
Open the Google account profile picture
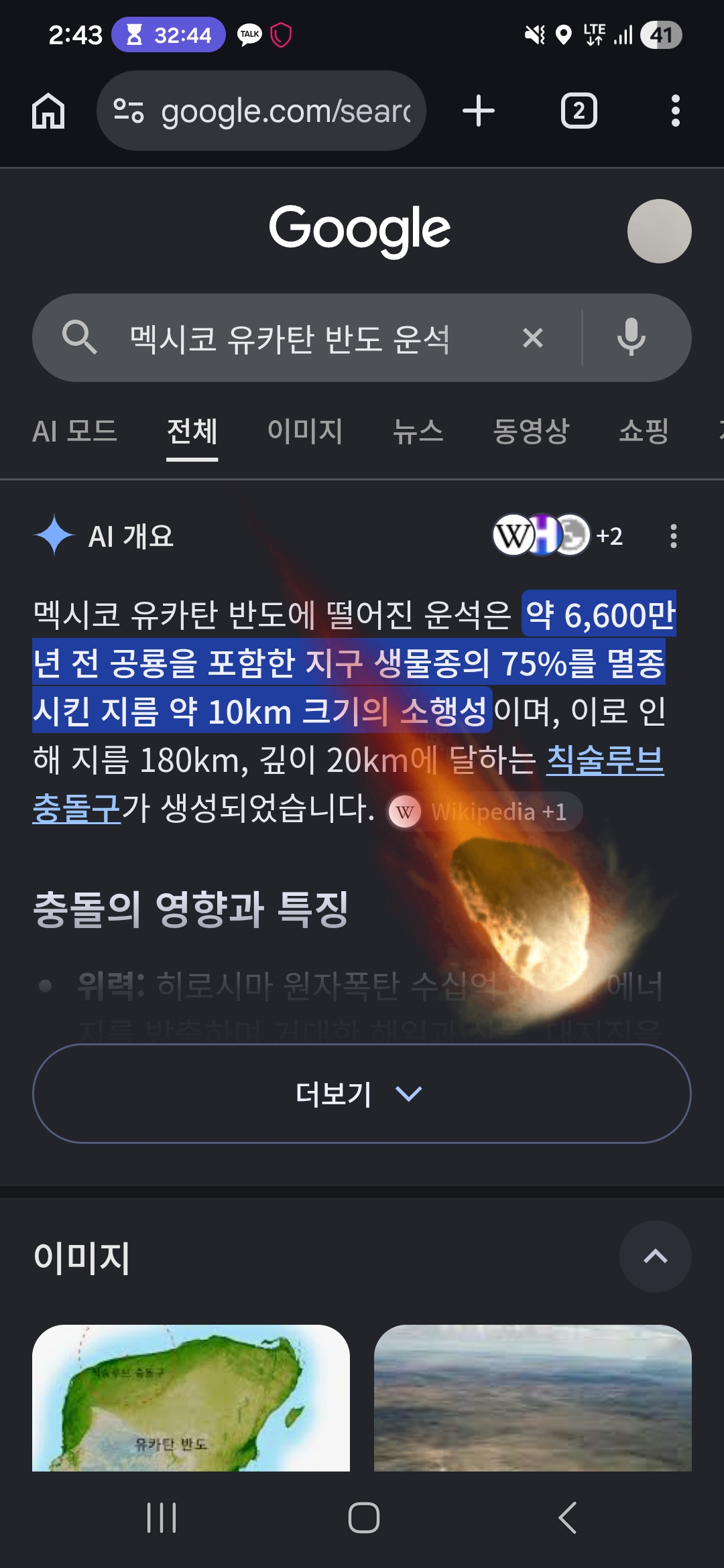tap(659, 231)
